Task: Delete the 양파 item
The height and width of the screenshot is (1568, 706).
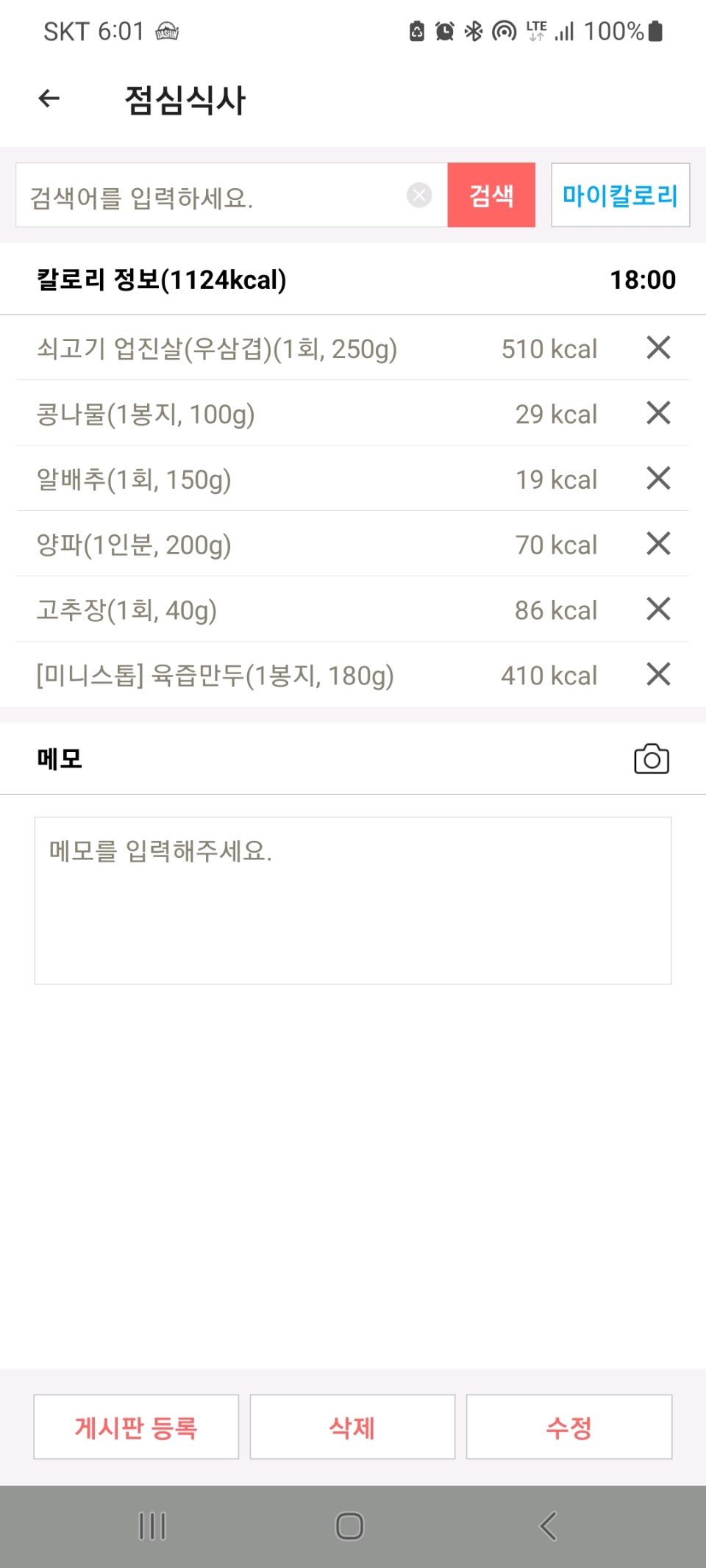Action: 658,544
